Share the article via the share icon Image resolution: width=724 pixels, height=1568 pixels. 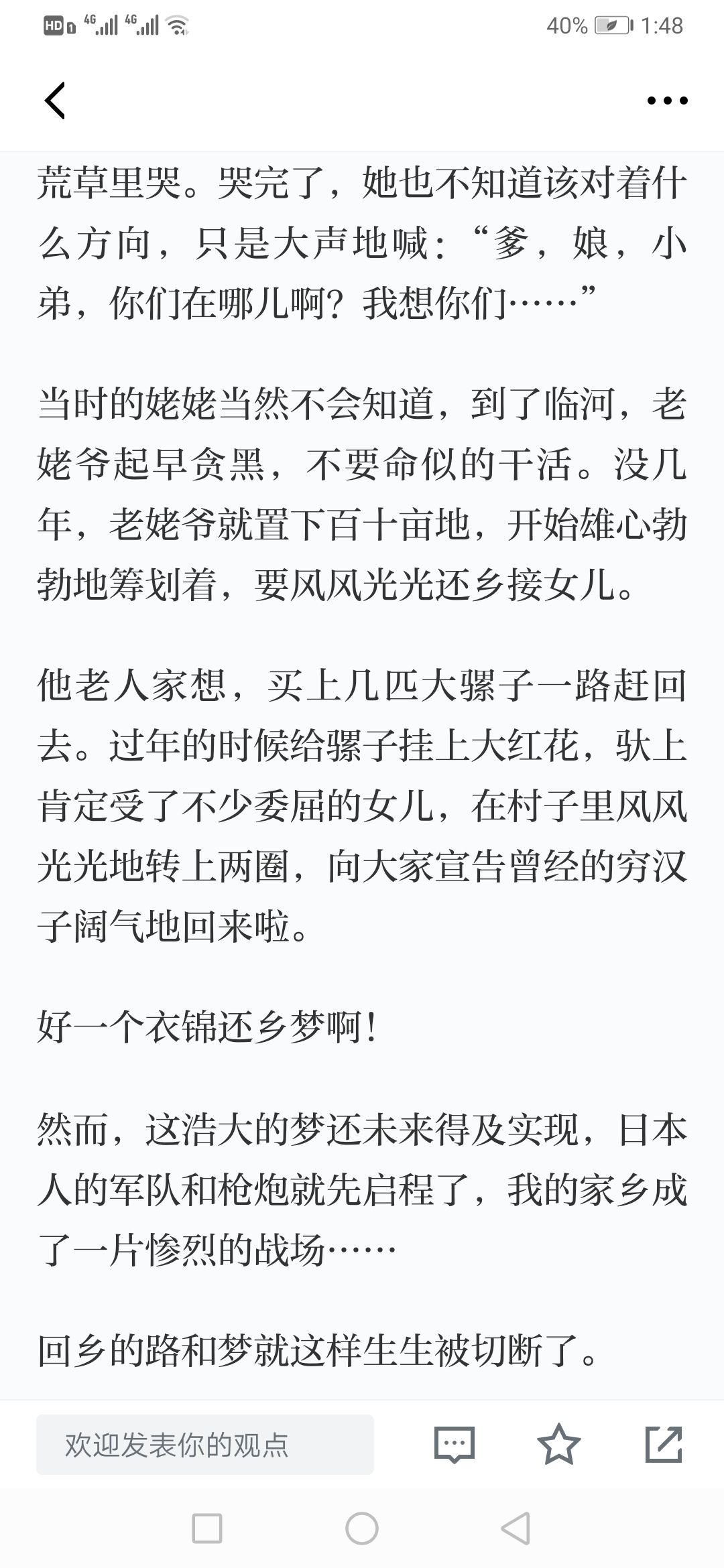pos(664,1444)
